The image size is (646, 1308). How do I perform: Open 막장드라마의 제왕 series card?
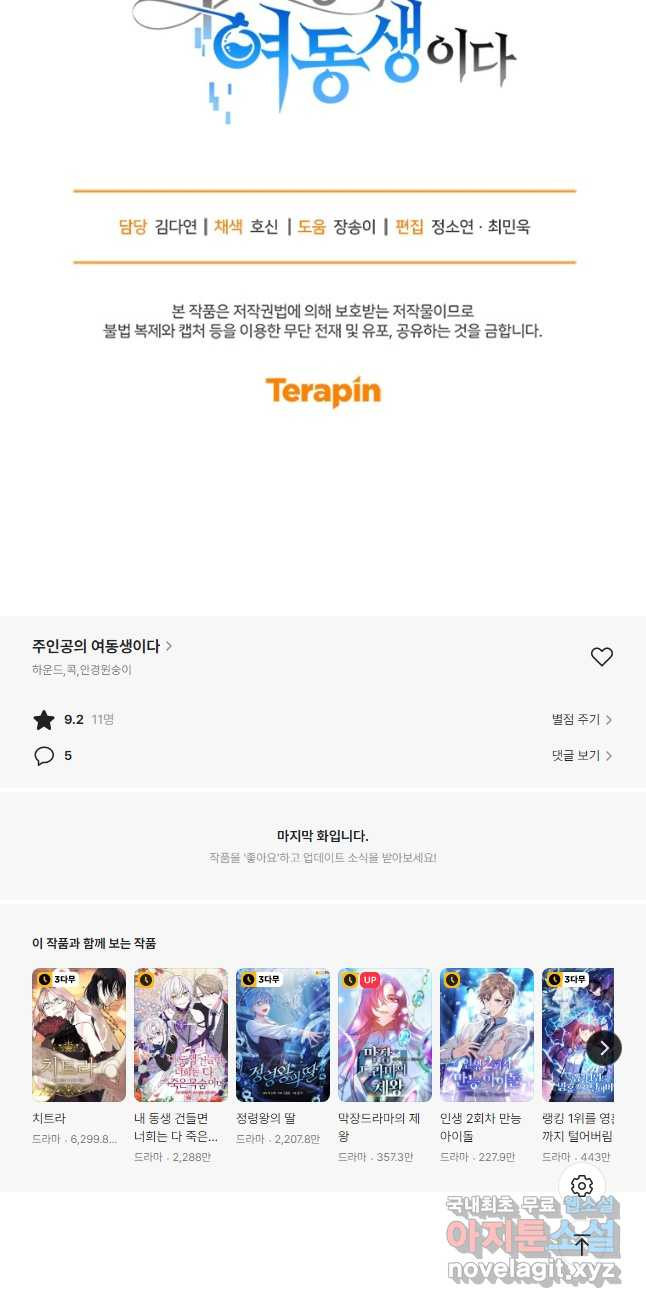[385, 1065]
